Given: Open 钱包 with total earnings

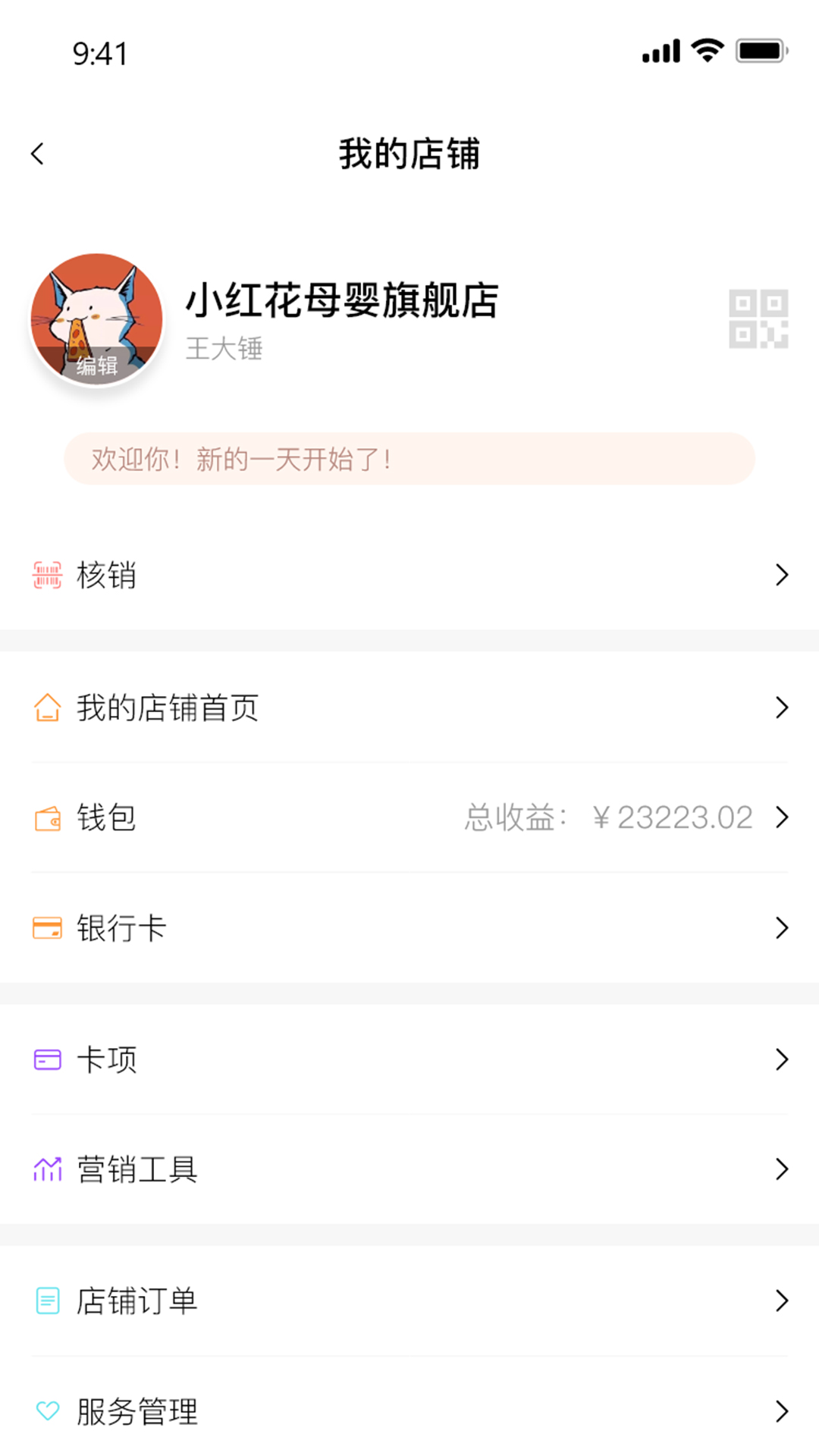Looking at the screenshot, I should point(409,817).
